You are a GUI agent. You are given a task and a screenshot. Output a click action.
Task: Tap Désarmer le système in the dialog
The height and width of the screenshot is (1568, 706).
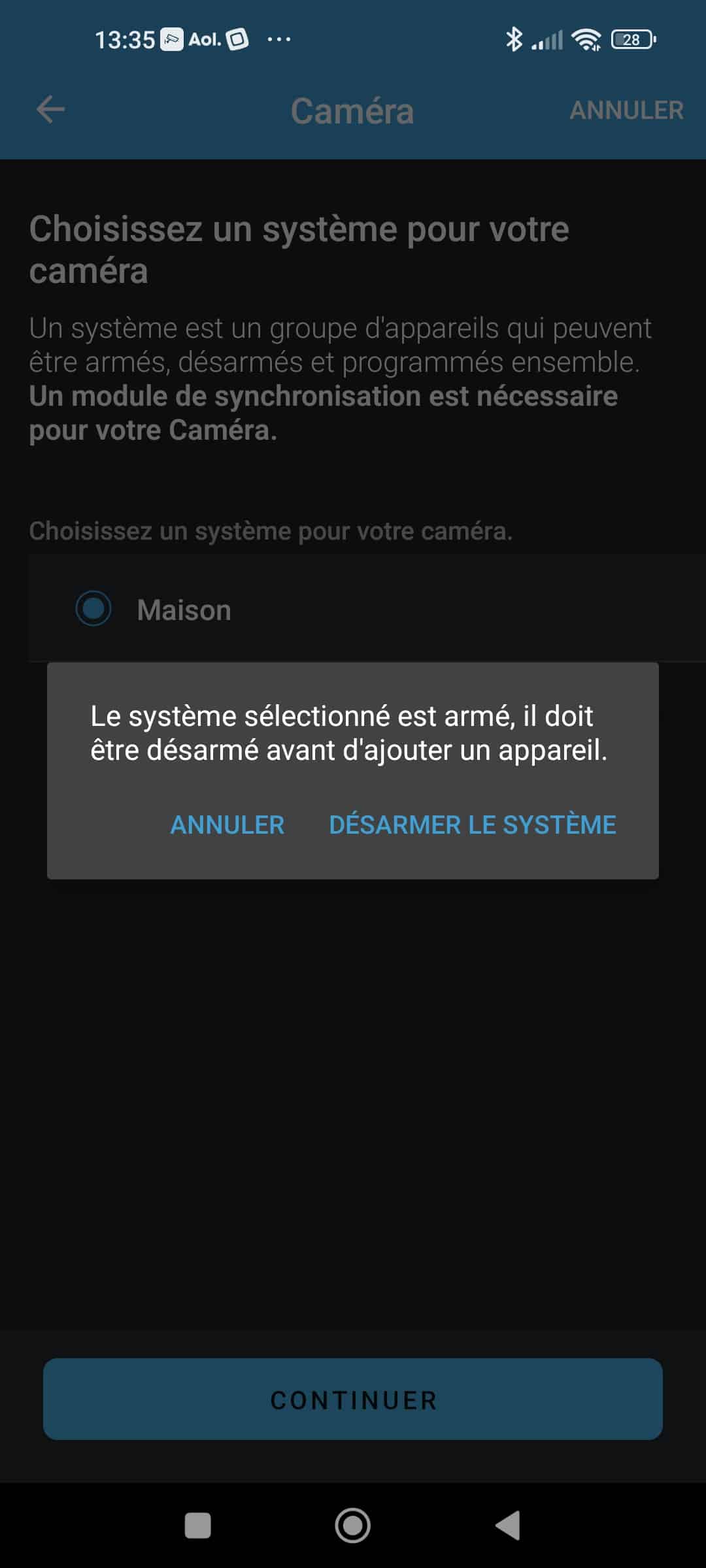tap(472, 825)
